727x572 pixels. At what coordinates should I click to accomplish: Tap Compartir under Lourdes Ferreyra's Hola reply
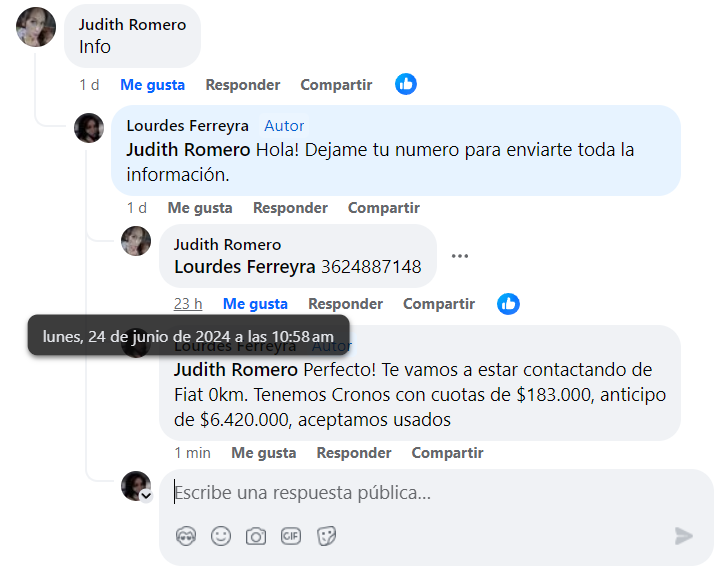(x=383, y=208)
